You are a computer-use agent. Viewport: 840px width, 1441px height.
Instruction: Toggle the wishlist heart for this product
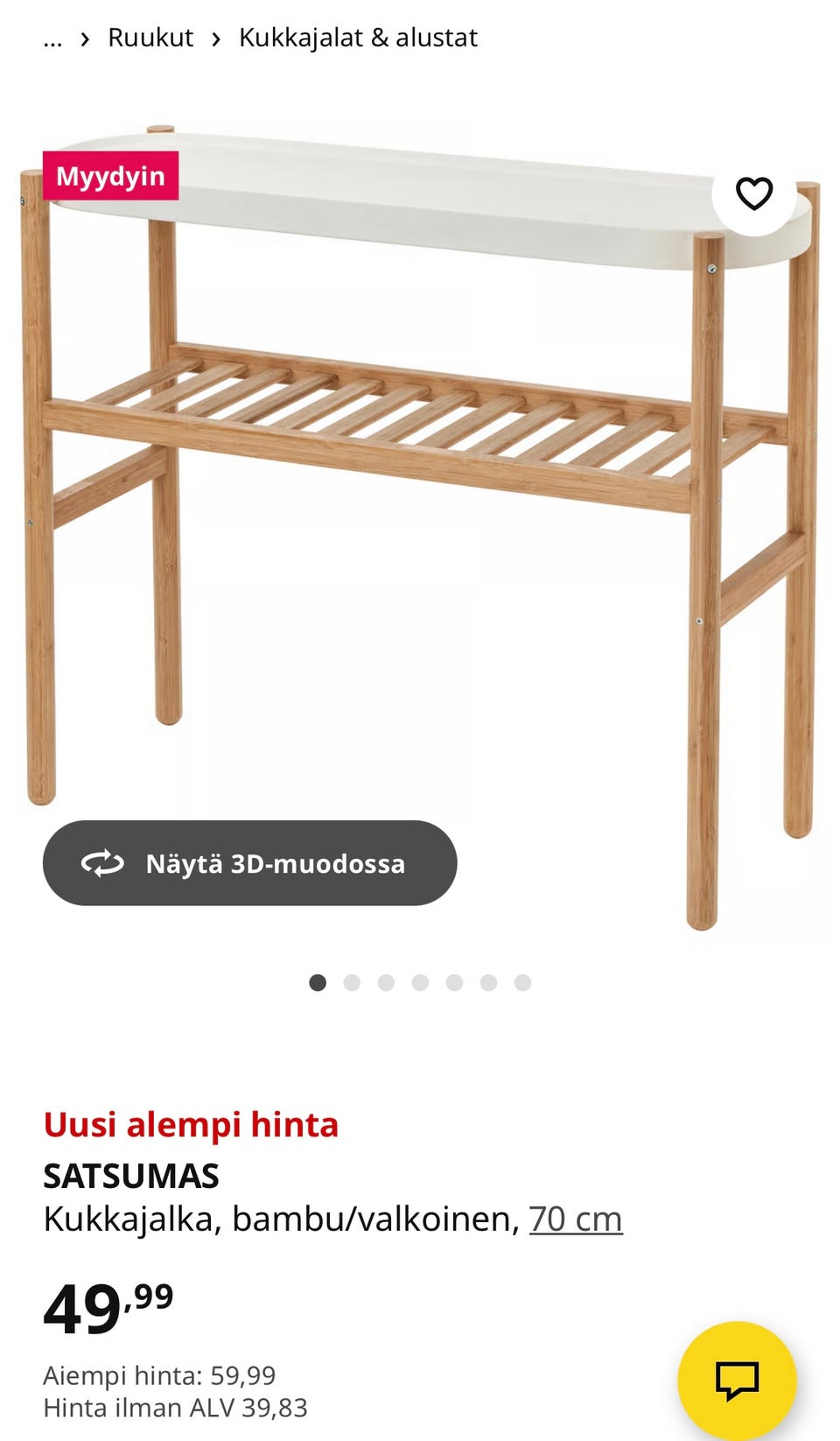coord(756,193)
